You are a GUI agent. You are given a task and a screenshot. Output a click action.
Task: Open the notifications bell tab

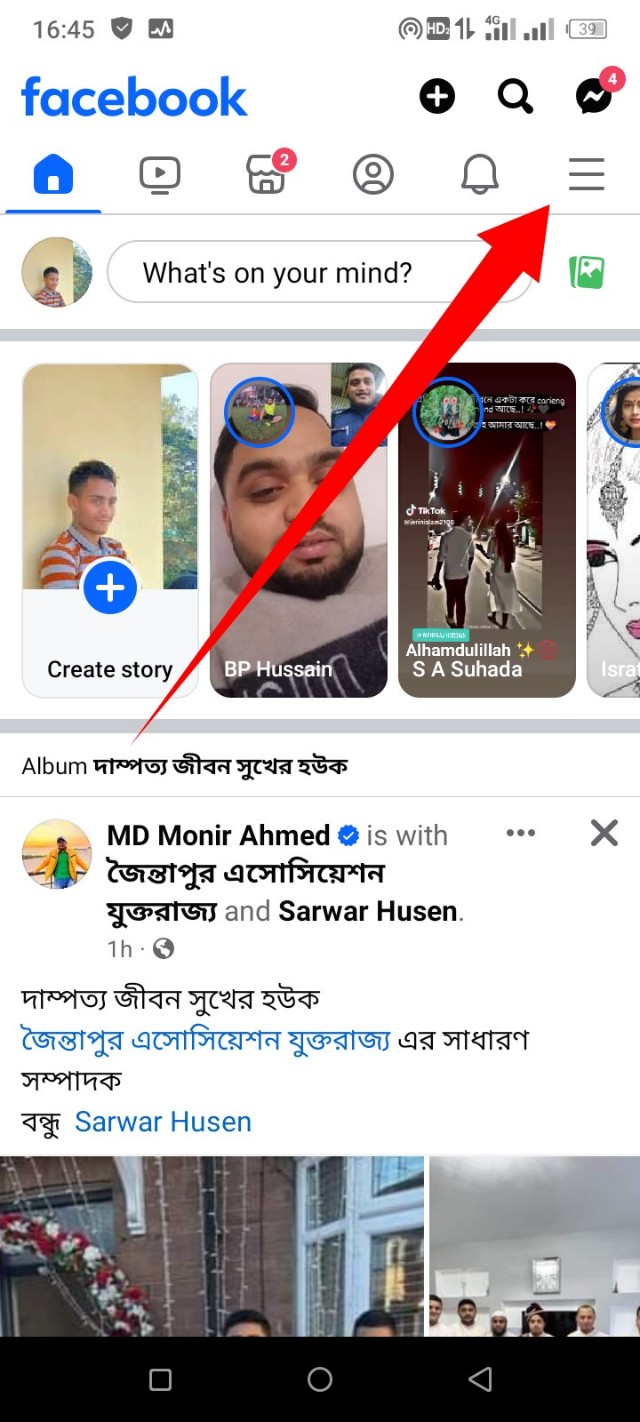(479, 175)
